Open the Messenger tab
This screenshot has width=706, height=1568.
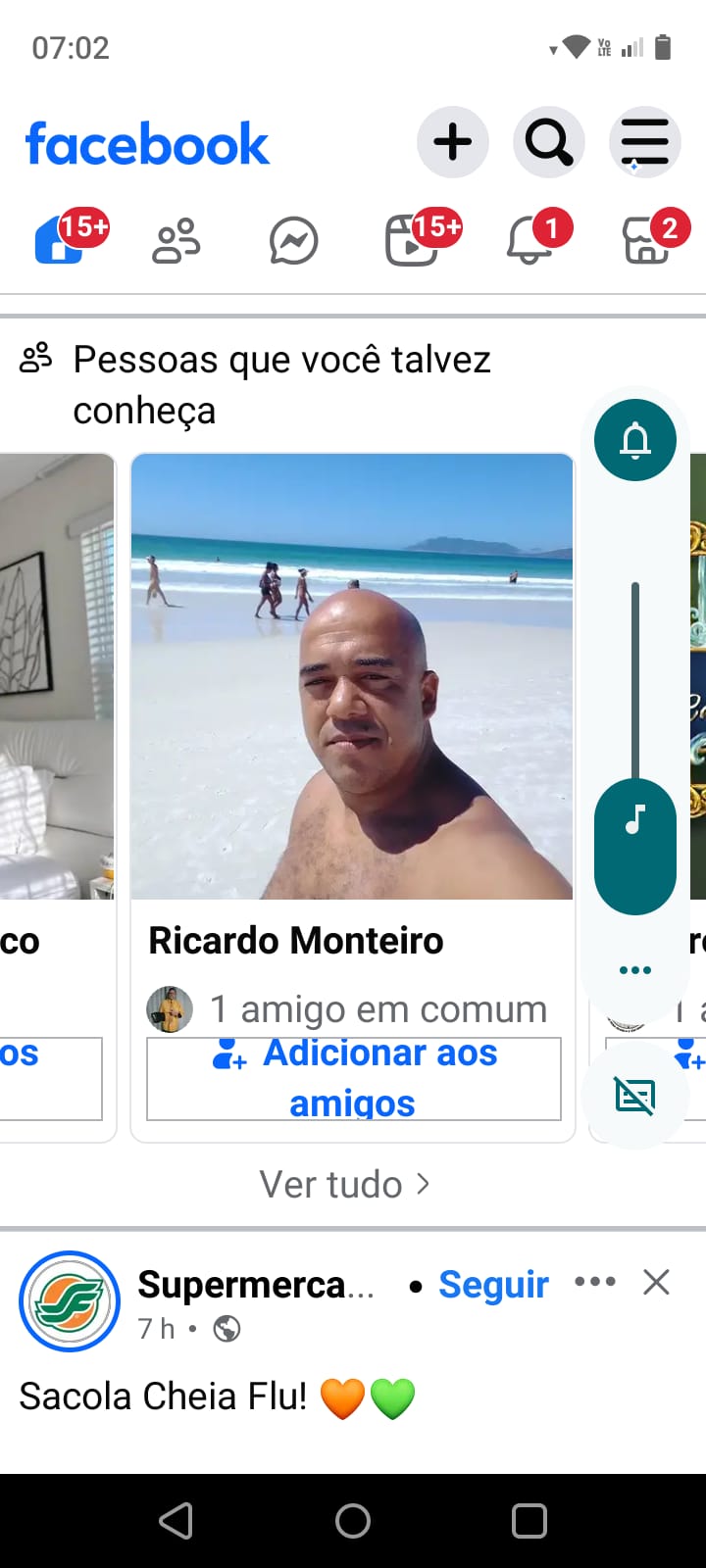293,240
